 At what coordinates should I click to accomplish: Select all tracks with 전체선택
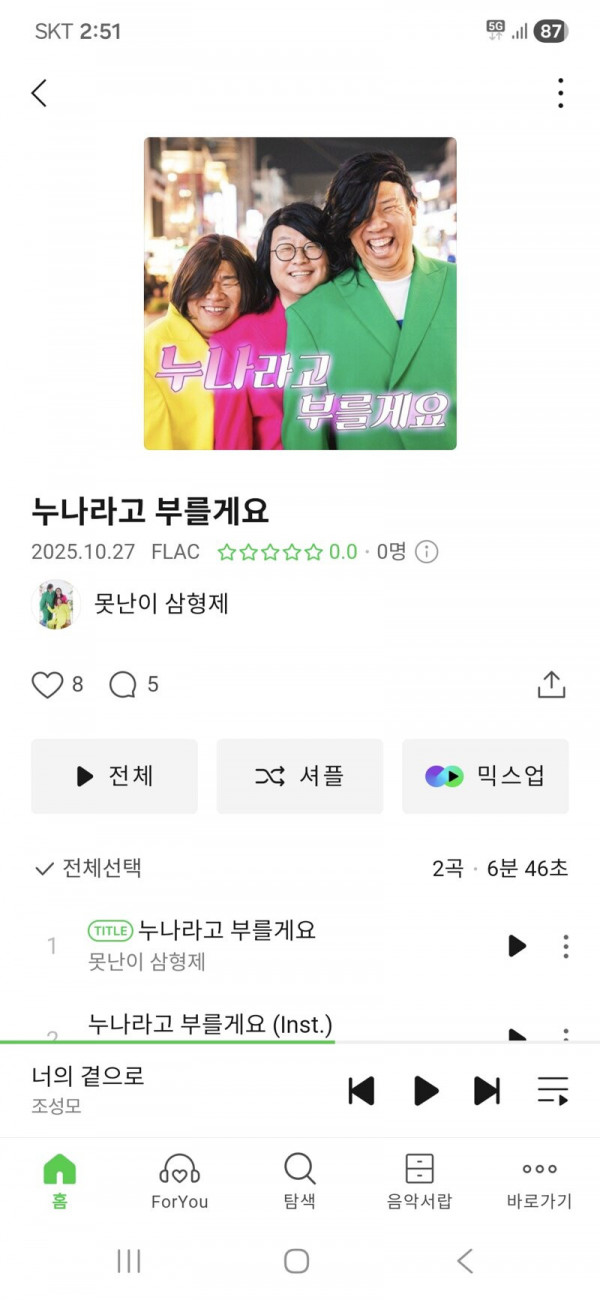pyautogui.click(x=88, y=868)
